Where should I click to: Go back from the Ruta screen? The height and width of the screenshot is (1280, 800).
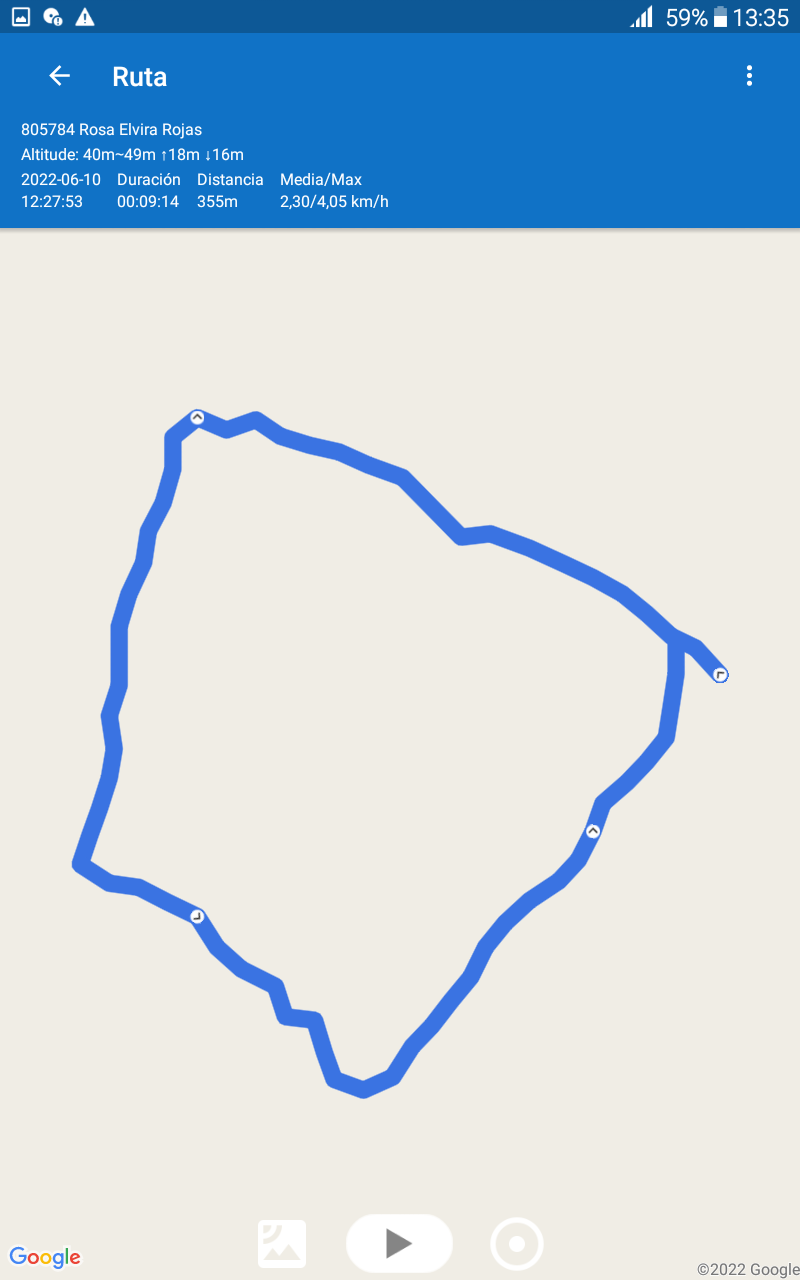click(x=59, y=76)
